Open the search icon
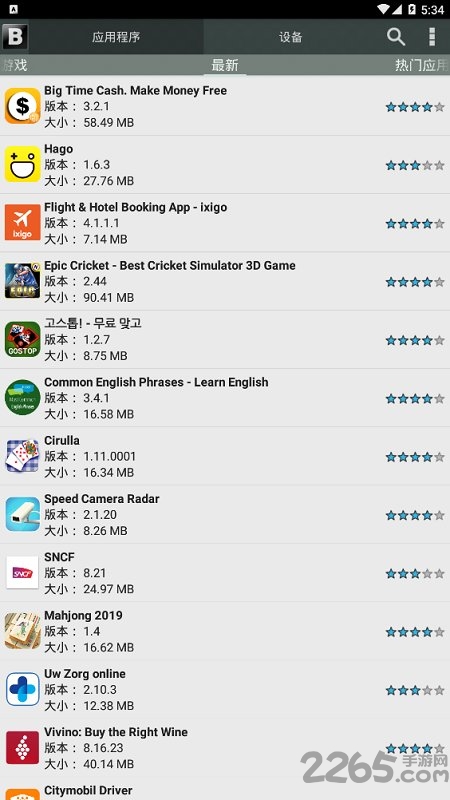450x800 pixels. tap(396, 37)
